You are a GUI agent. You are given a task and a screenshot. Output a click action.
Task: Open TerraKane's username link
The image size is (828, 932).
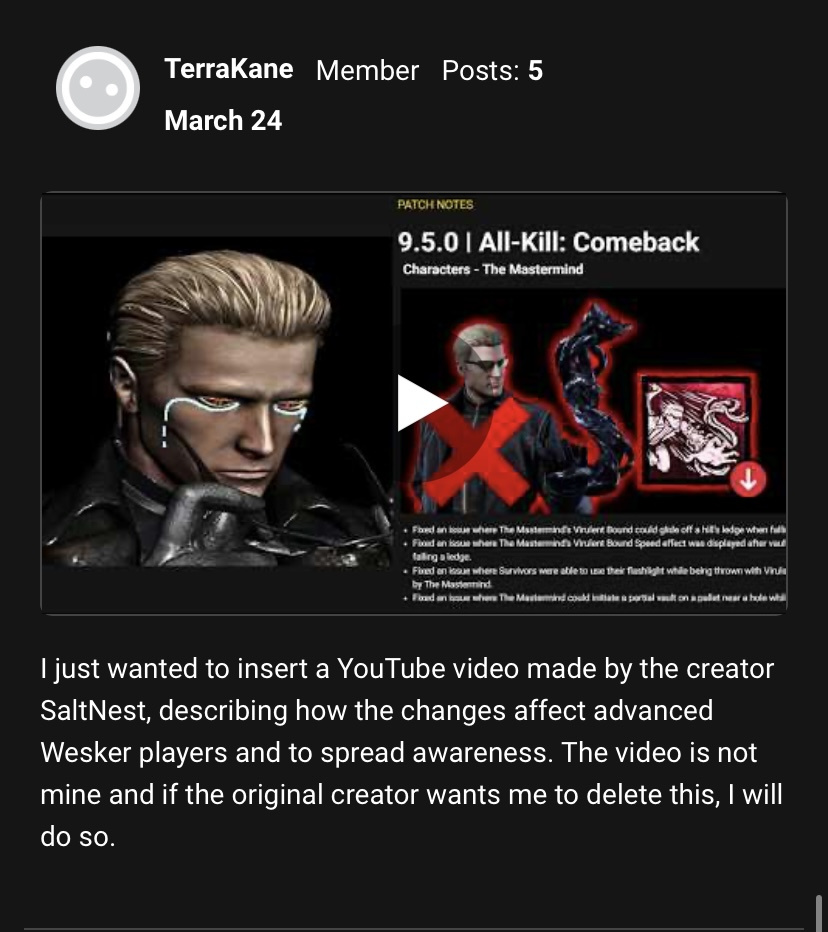pos(228,69)
